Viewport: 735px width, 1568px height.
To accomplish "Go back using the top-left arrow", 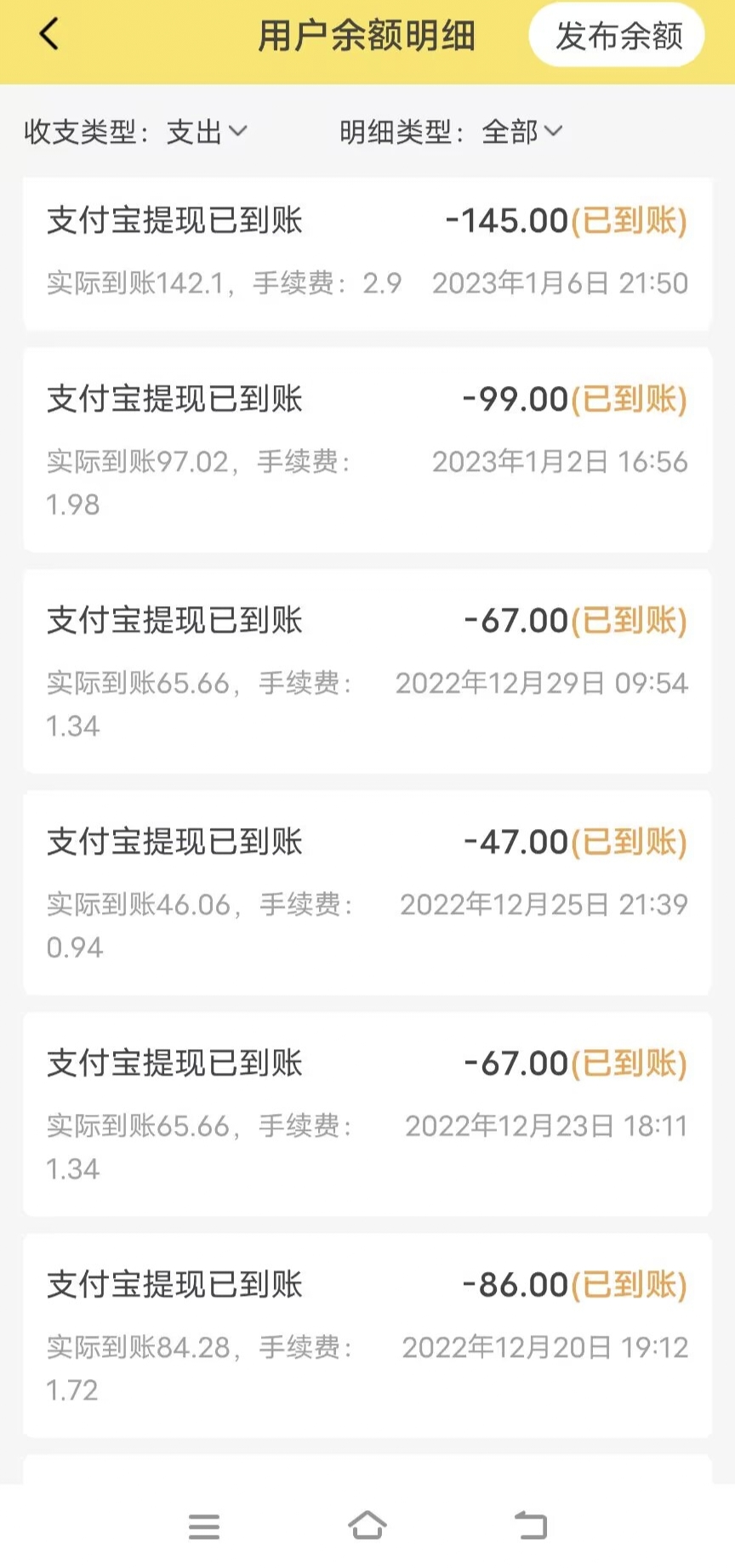I will 49,35.
